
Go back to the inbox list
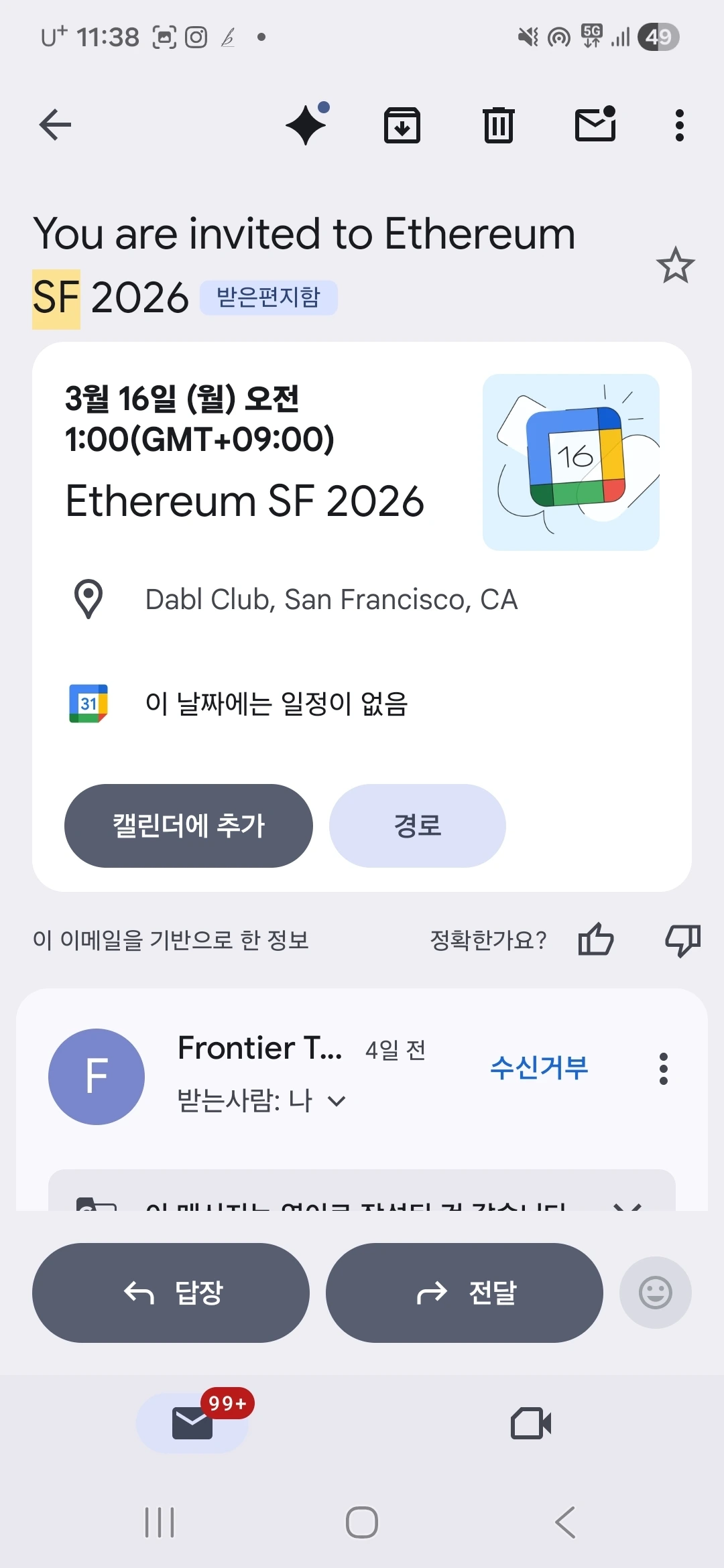55,125
